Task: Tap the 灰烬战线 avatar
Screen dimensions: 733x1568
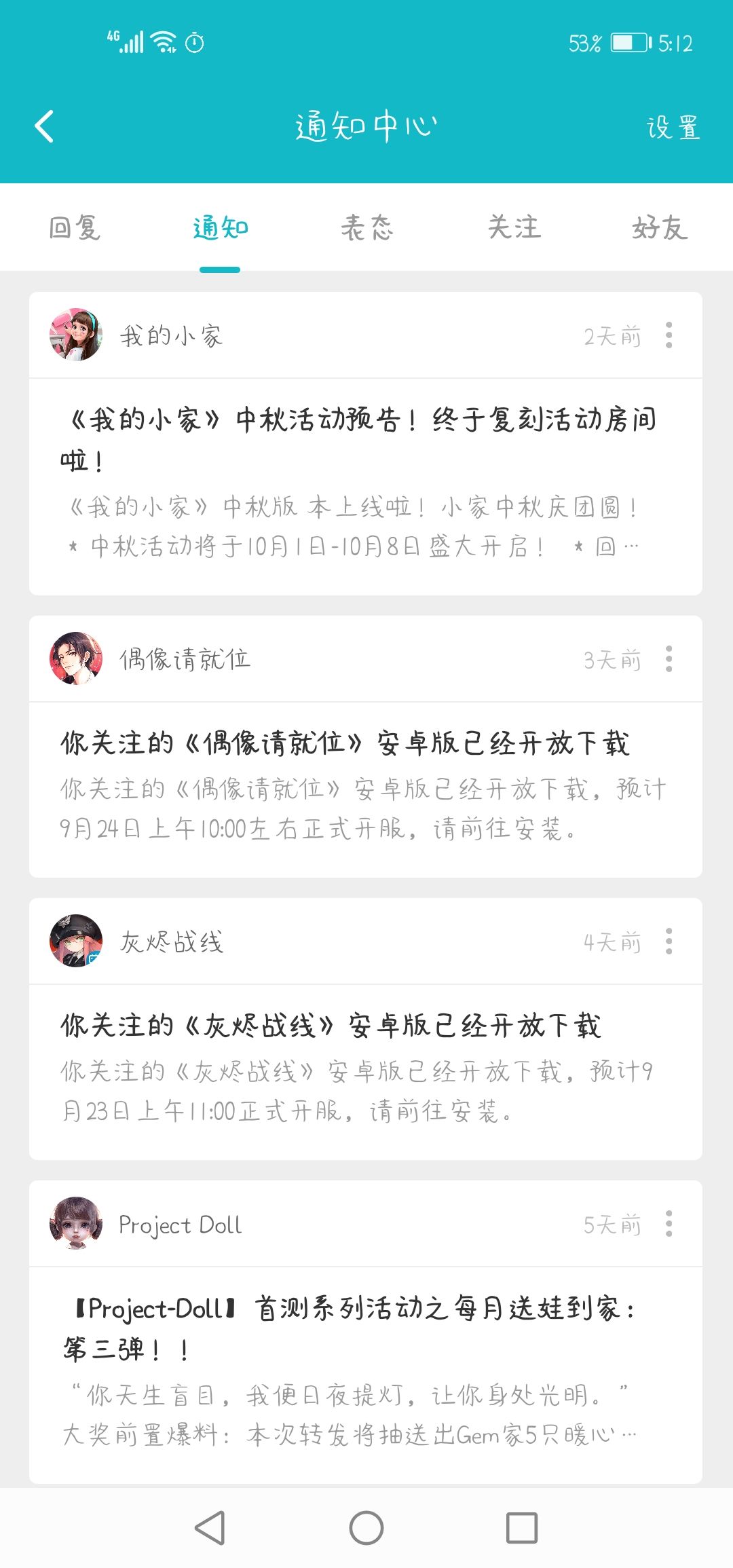Action: coord(76,941)
